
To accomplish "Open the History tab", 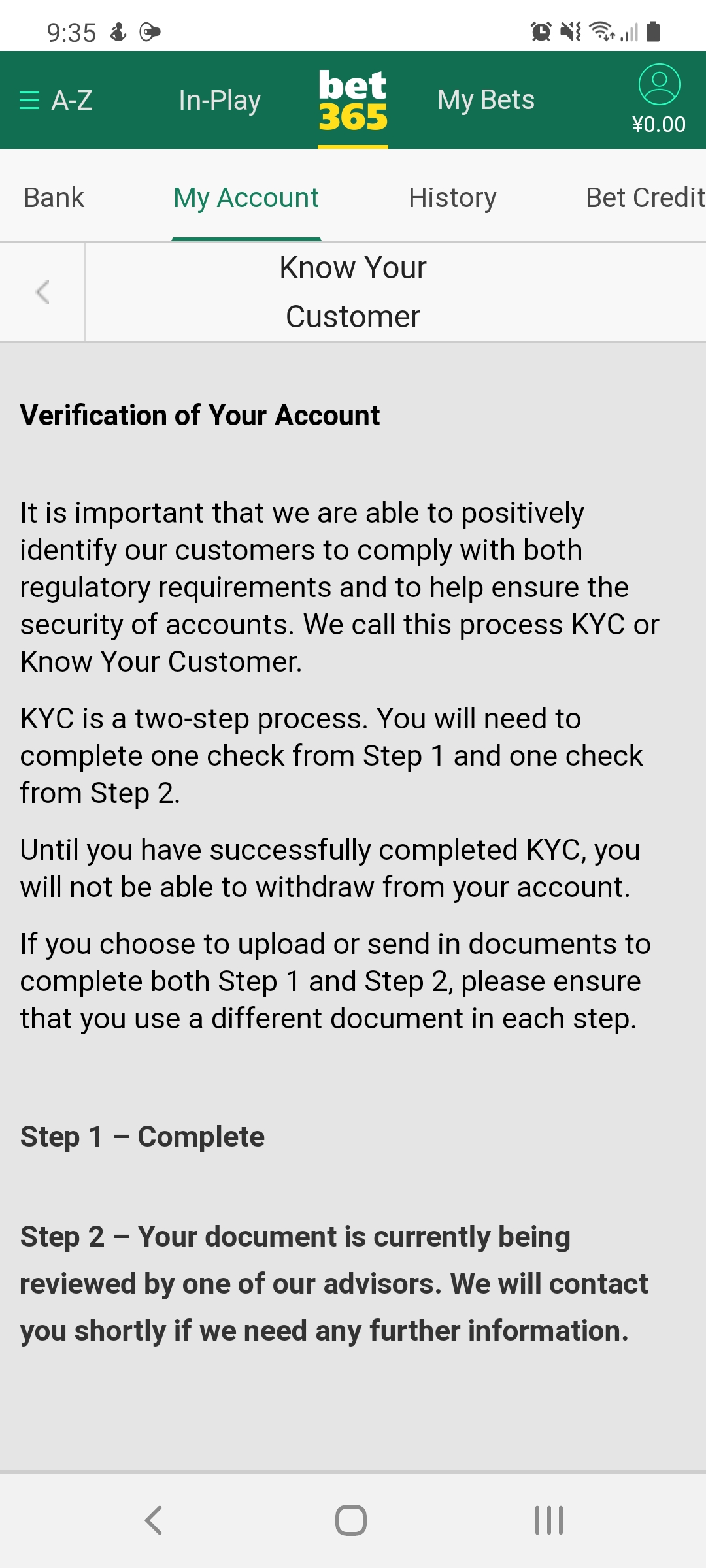I will pos(452,197).
